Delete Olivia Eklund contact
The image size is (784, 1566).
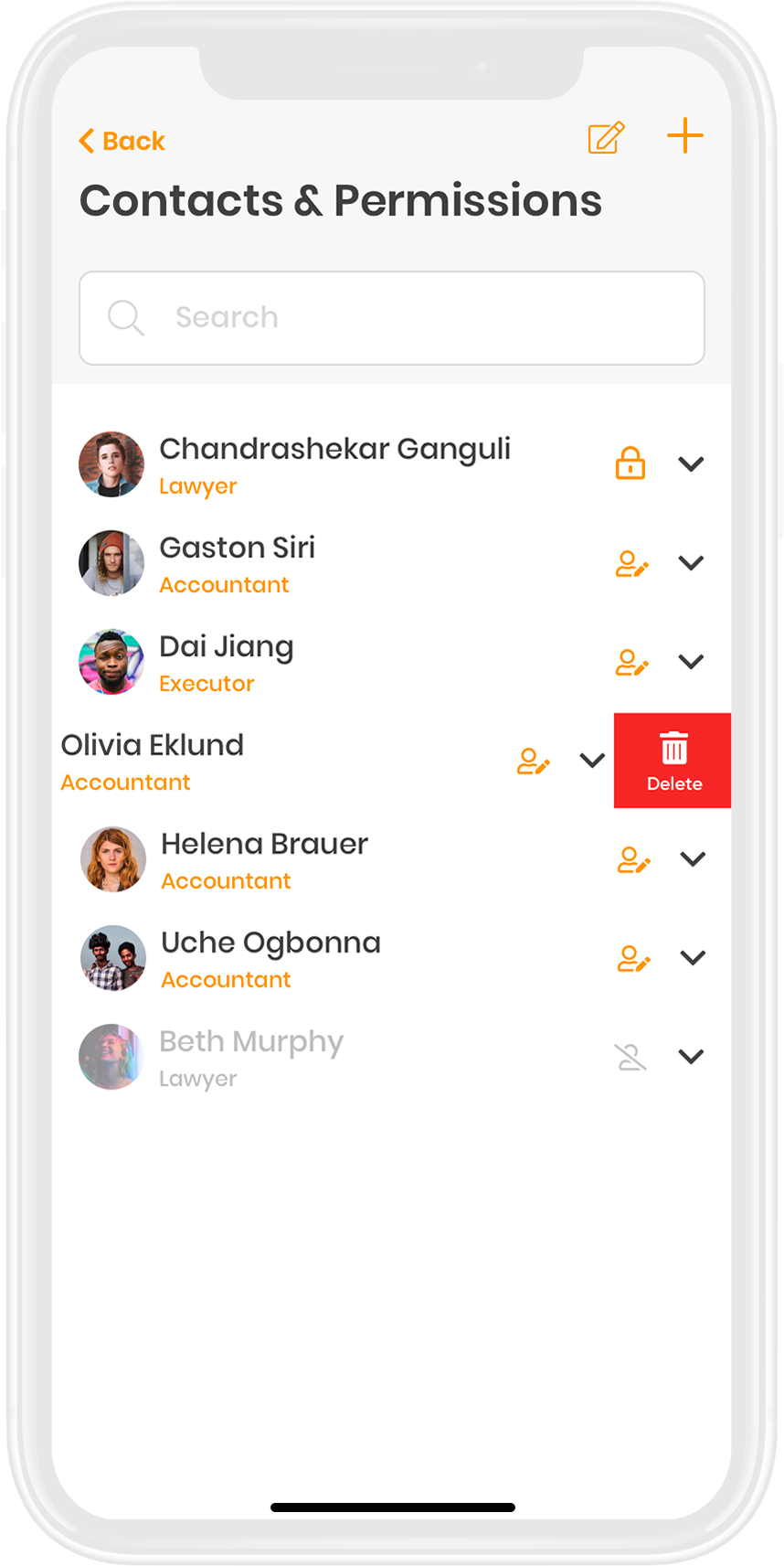coord(673,761)
